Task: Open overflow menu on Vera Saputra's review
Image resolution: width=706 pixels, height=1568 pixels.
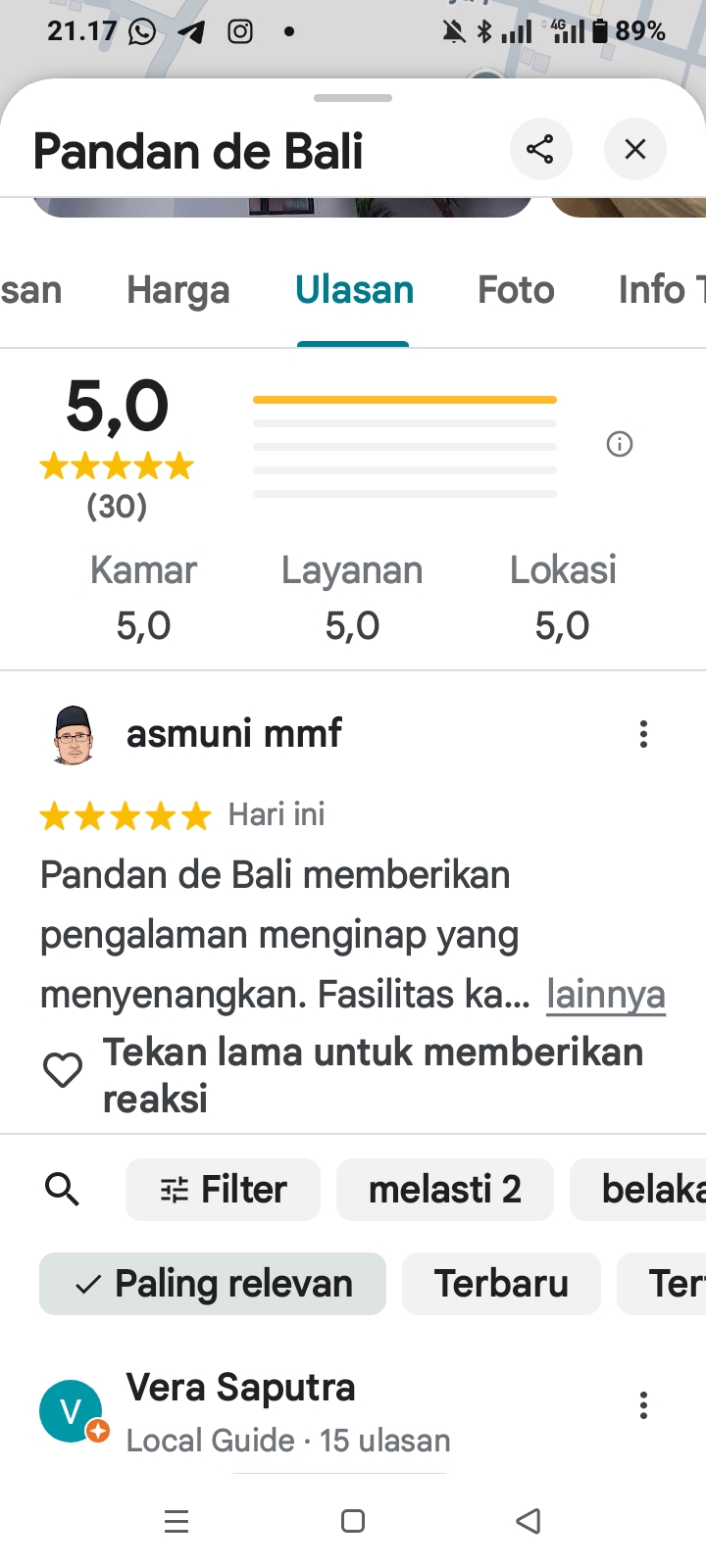Action: pyautogui.click(x=643, y=1405)
